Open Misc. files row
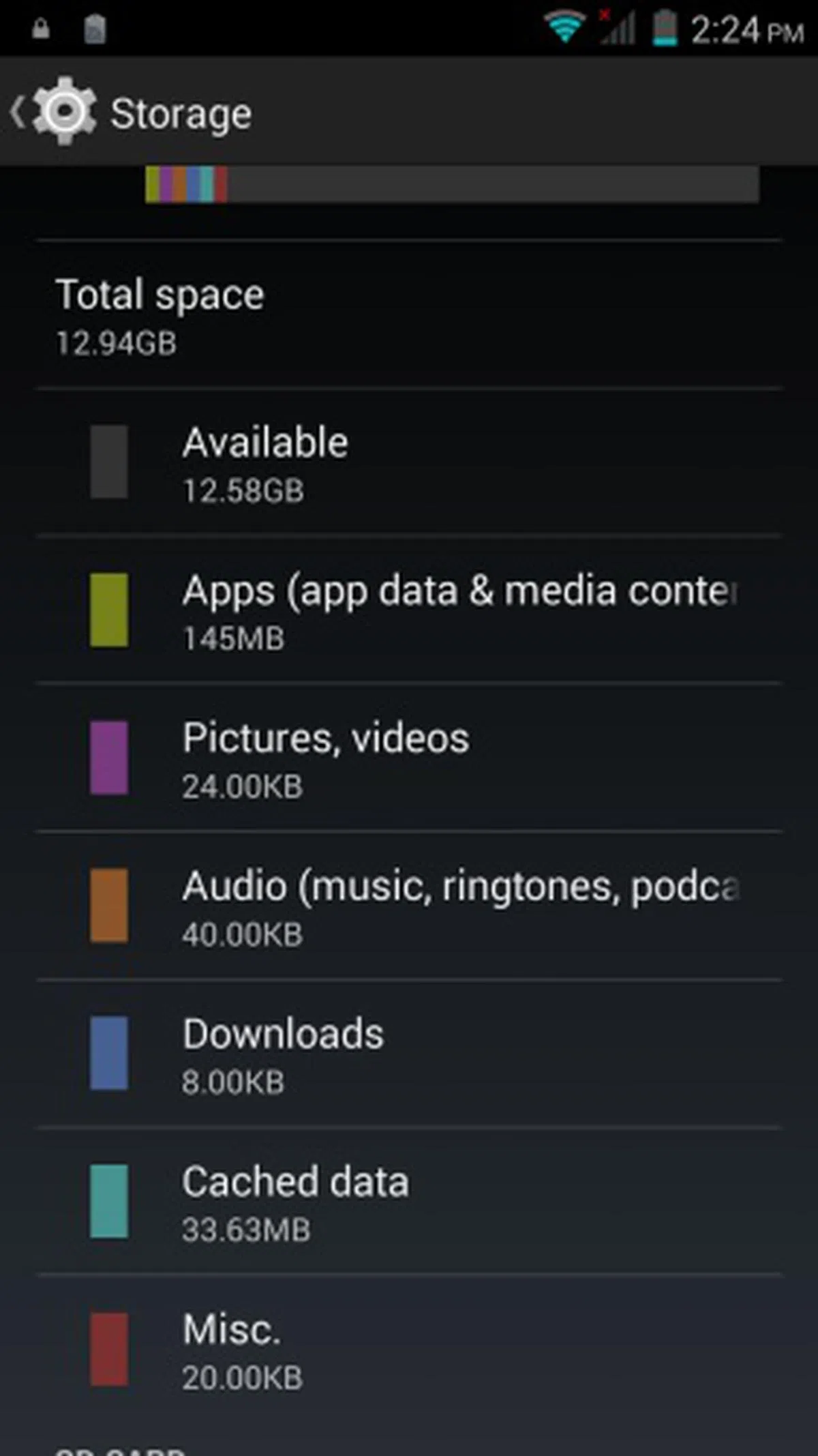 click(409, 1350)
